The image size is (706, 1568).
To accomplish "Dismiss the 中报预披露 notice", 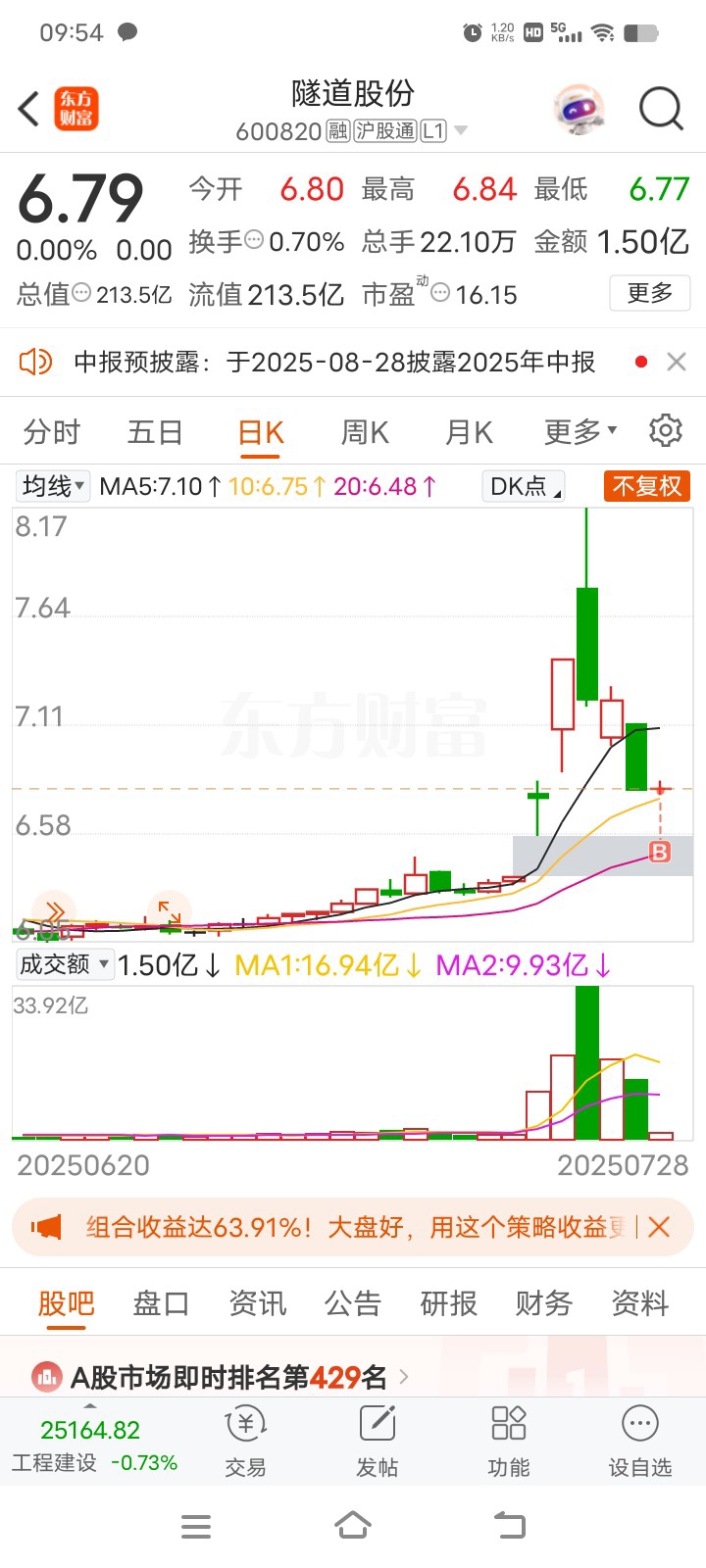I will pyautogui.click(x=676, y=362).
